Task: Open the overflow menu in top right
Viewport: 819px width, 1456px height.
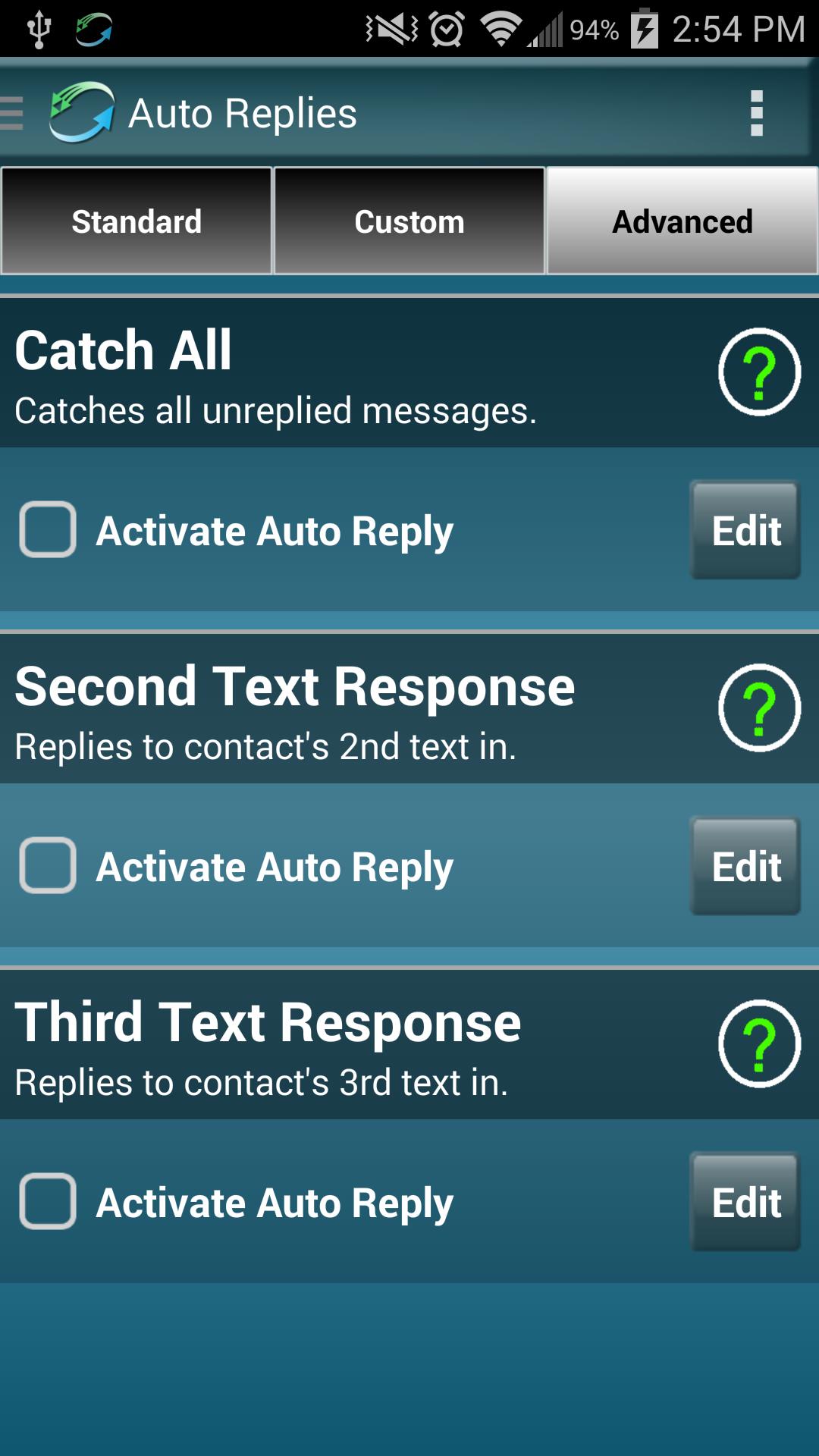Action: (755, 112)
